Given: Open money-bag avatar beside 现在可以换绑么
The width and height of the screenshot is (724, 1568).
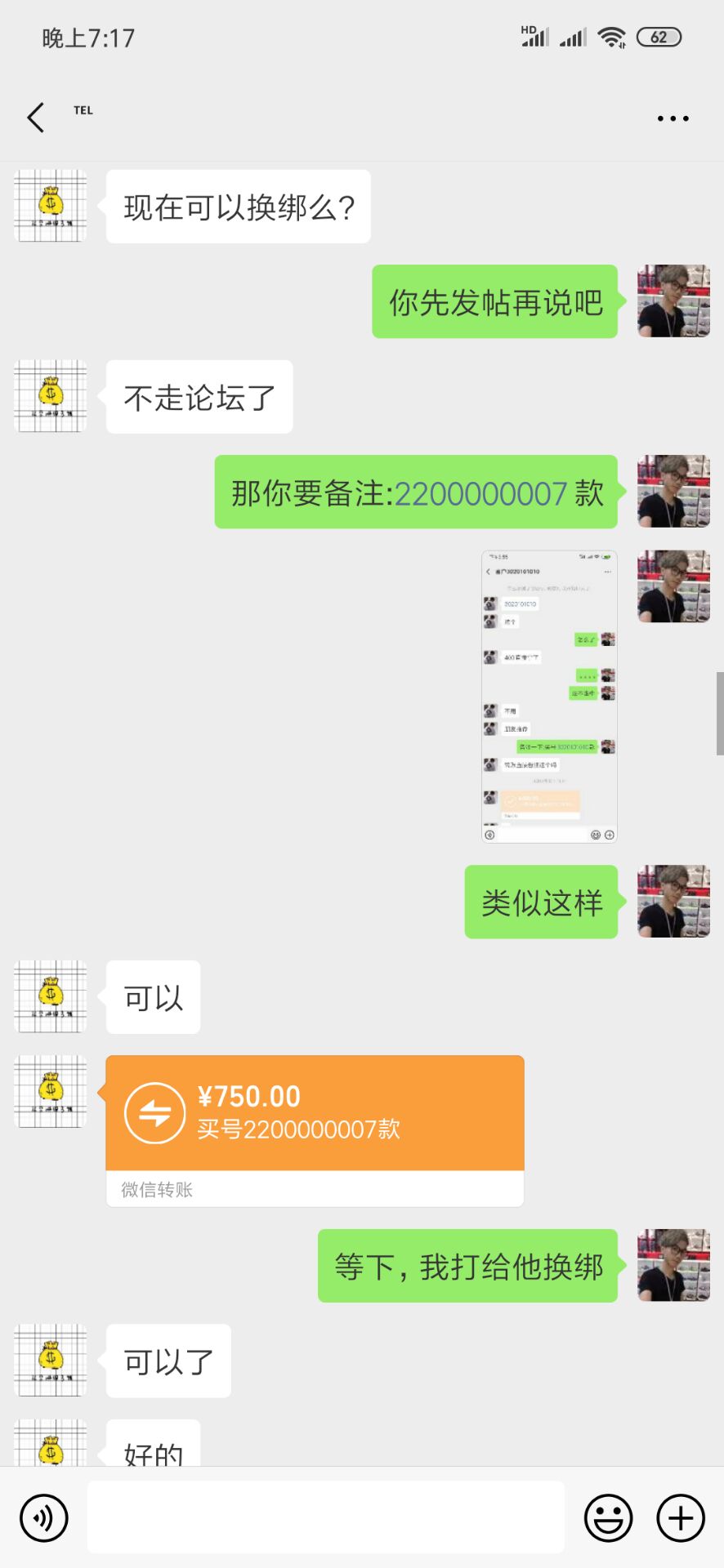Looking at the screenshot, I should point(51,206).
